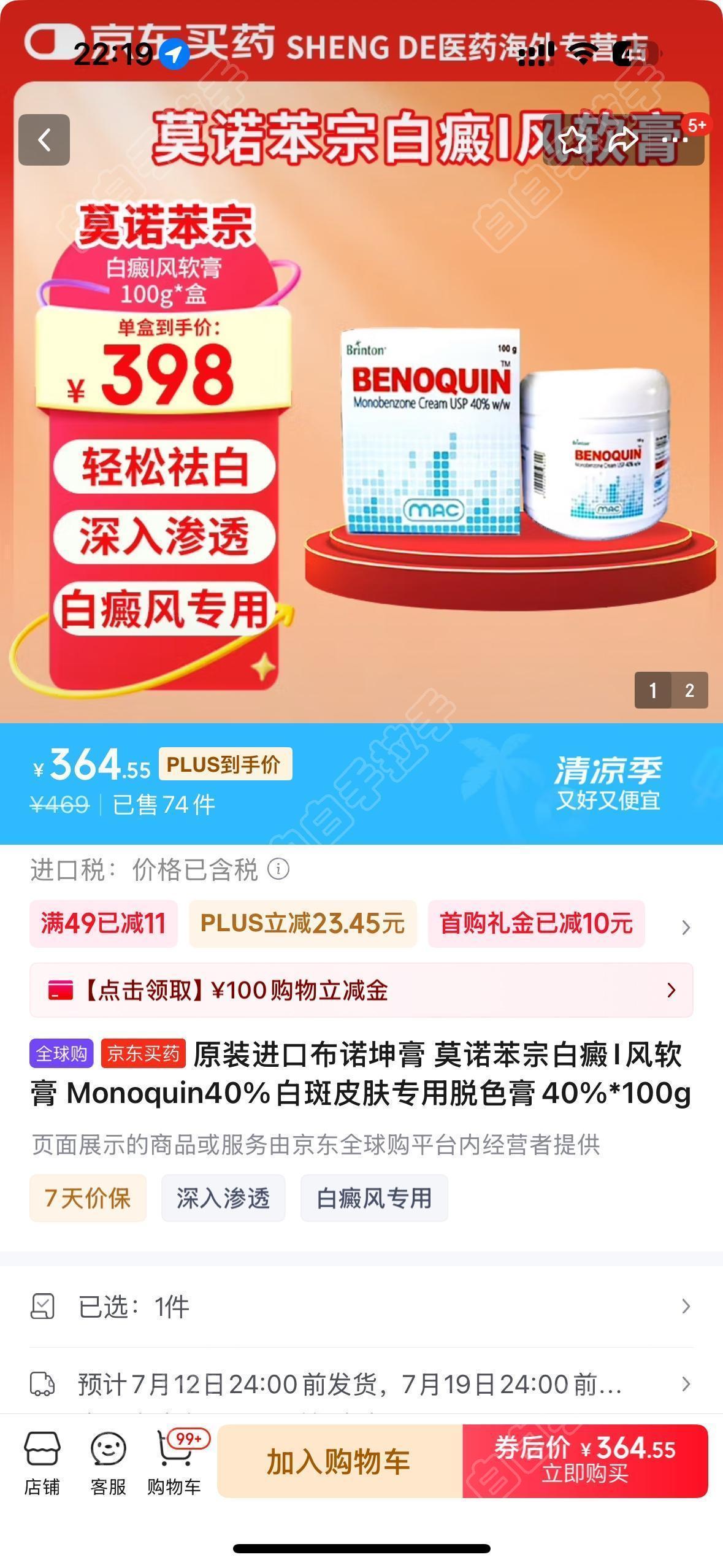723x1568 pixels.
Task: Go back using the top-left arrow
Action: (44, 140)
